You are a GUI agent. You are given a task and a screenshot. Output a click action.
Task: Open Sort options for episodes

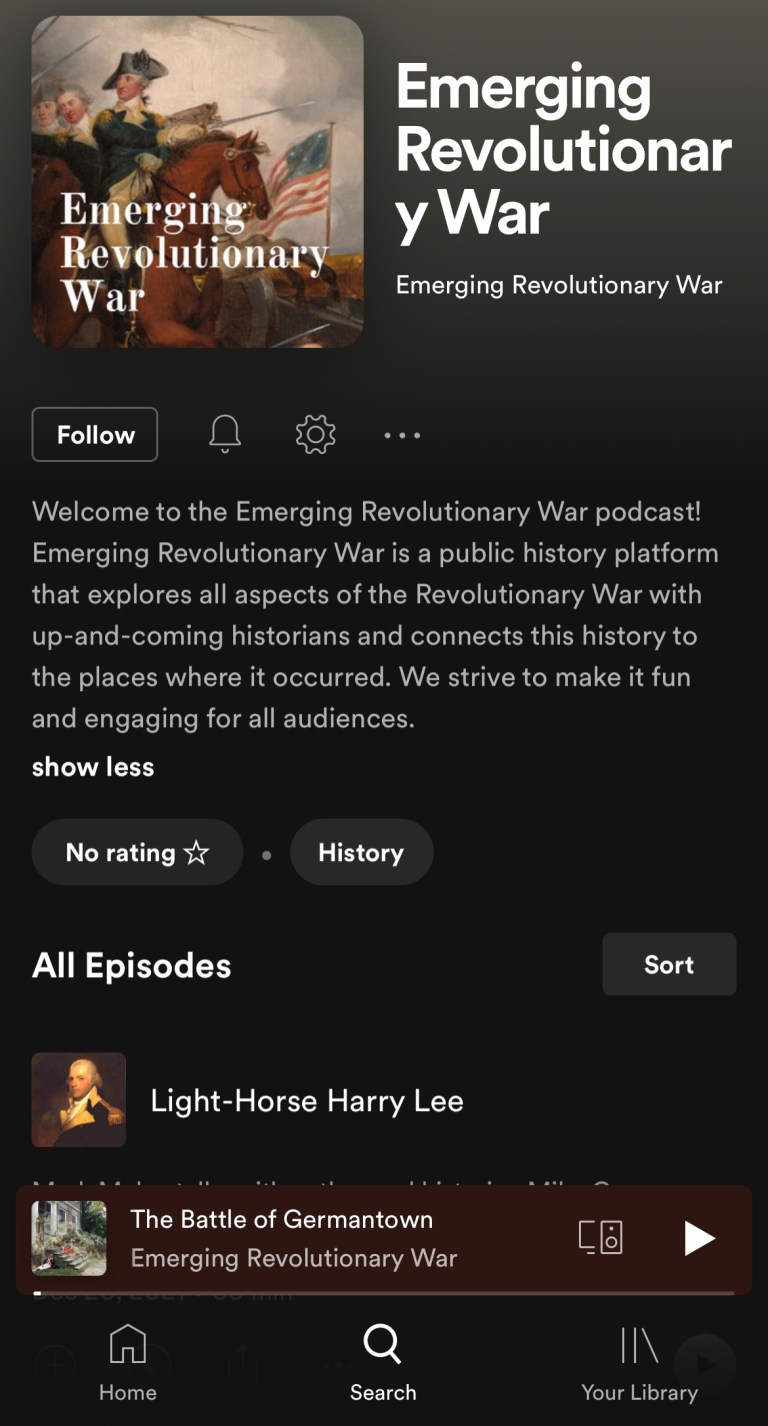pyautogui.click(x=668, y=964)
